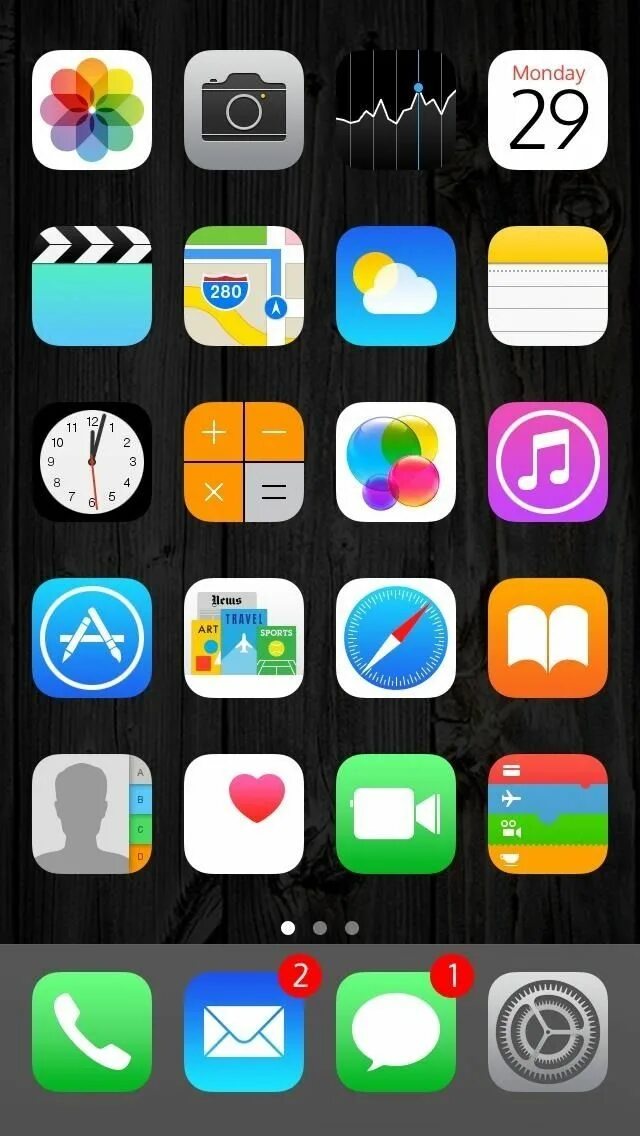This screenshot has width=640, height=1136.
Task: Open the App Store
Action: [92, 638]
